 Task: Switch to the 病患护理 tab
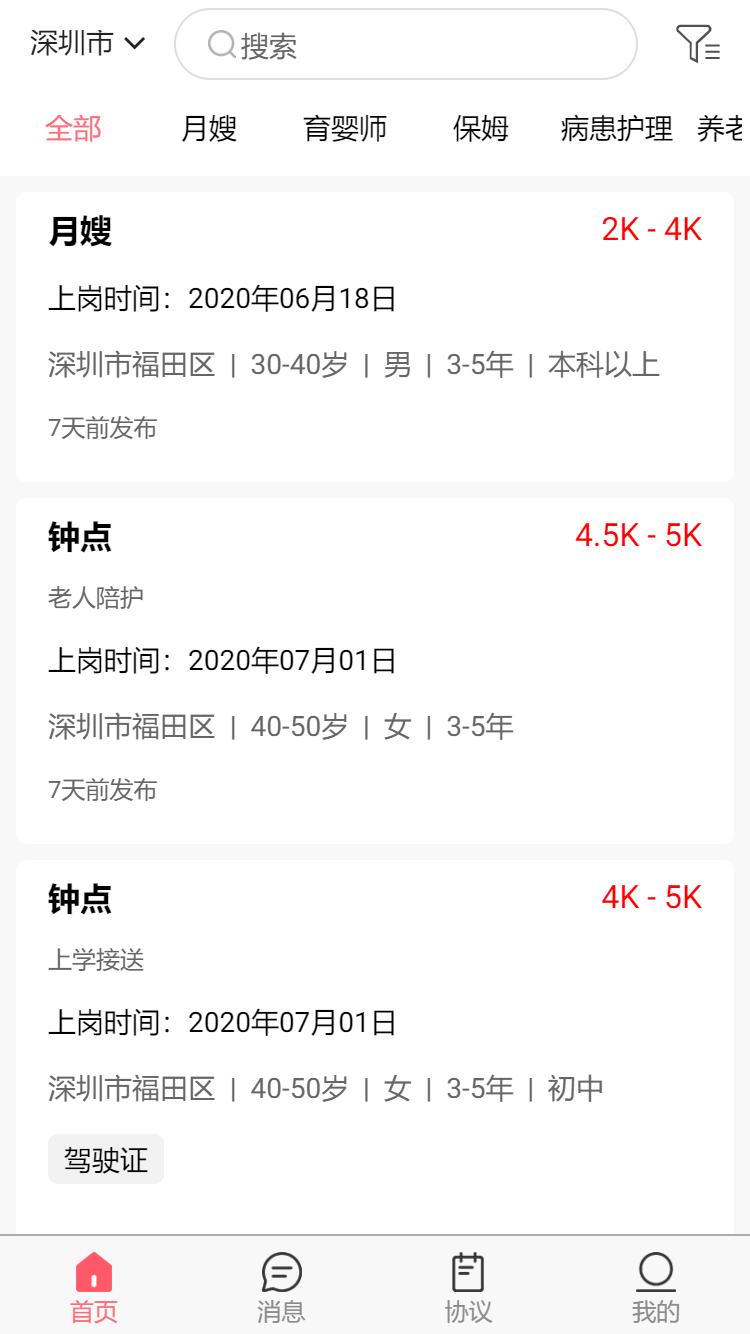[616, 129]
